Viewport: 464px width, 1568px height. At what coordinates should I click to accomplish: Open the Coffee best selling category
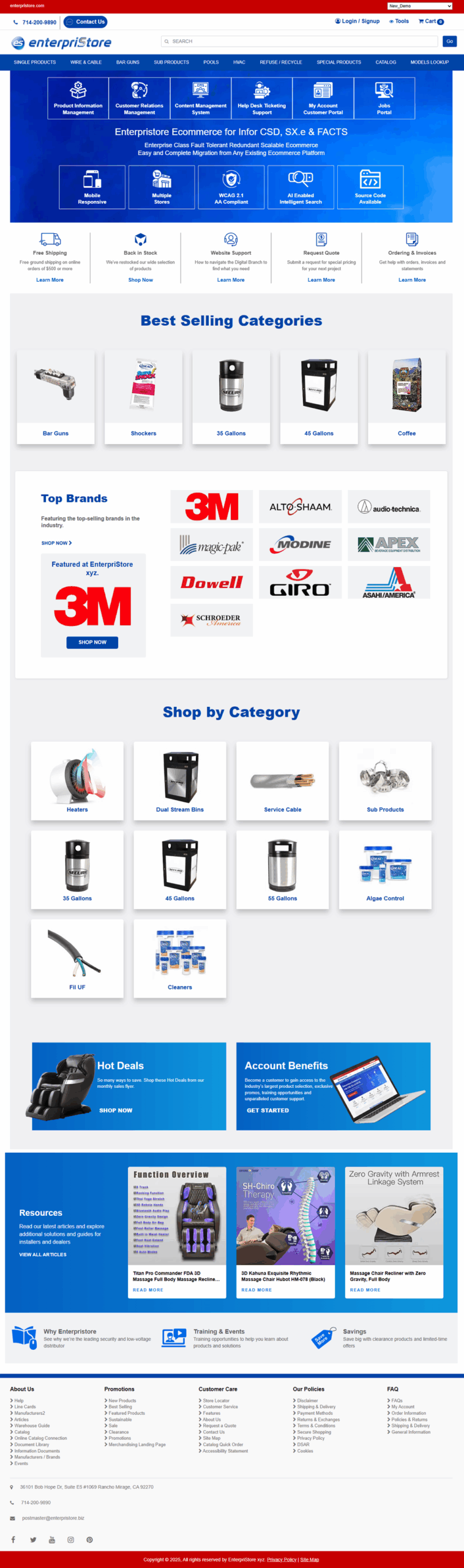pyautogui.click(x=406, y=397)
